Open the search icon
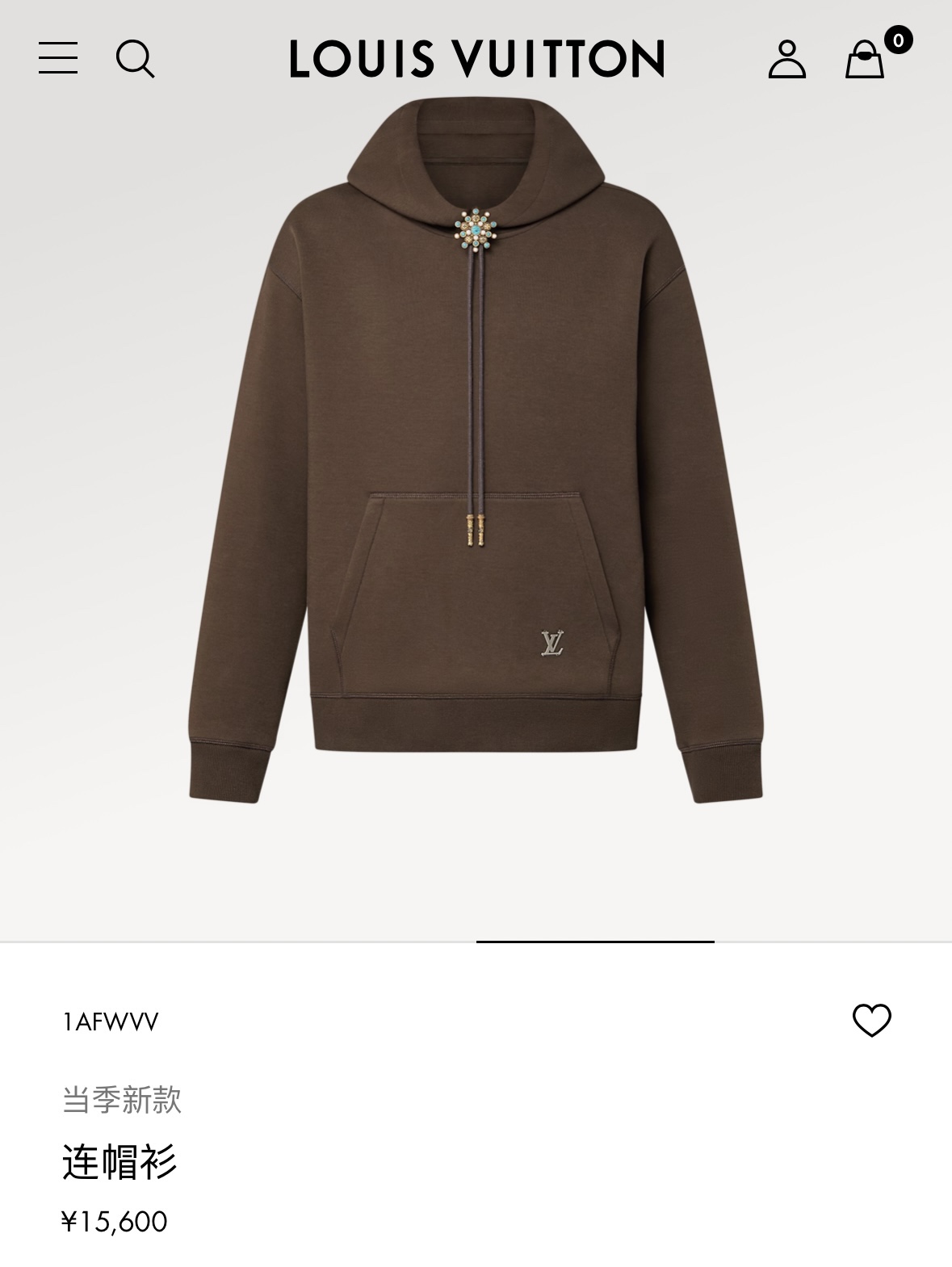Image resolution: width=952 pixels, height=1267 pixels. (x=135, y=59)
